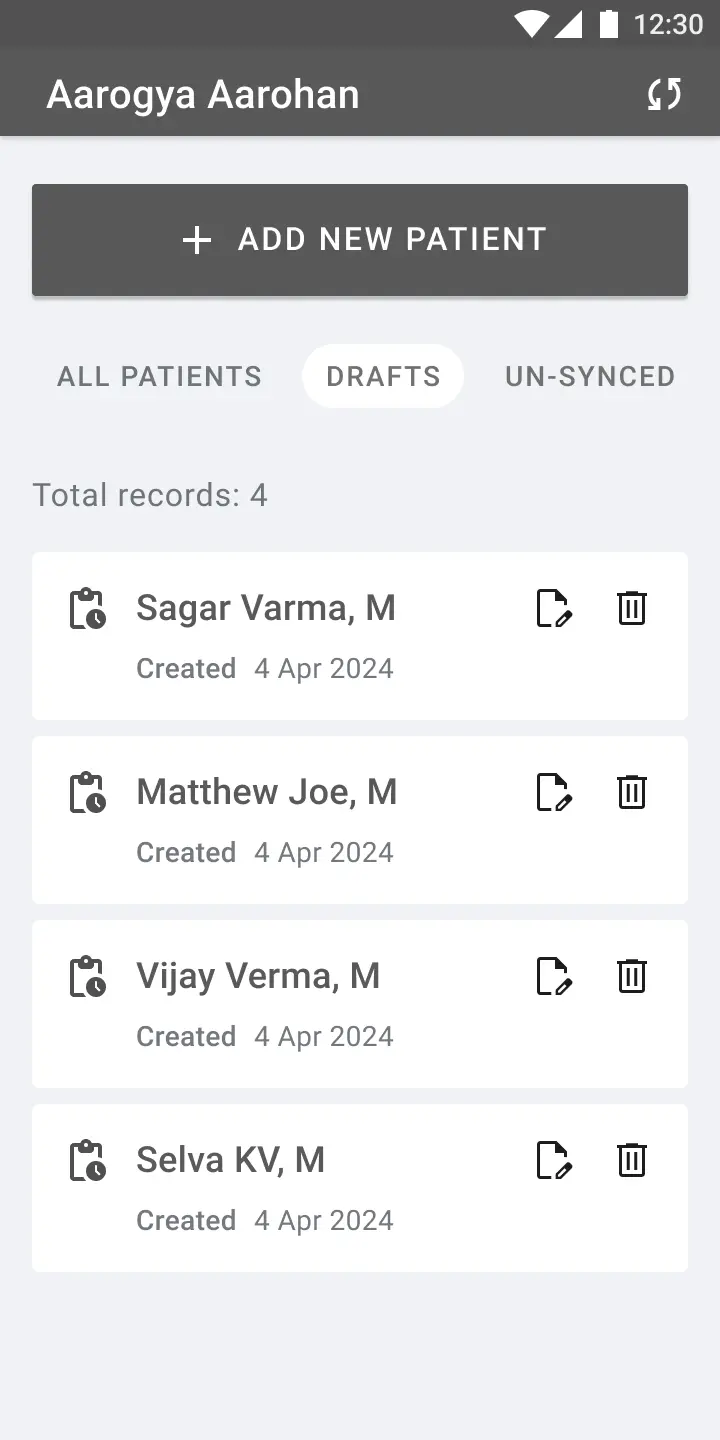Edit Selva KV's draft

(x=554, y=1160)
